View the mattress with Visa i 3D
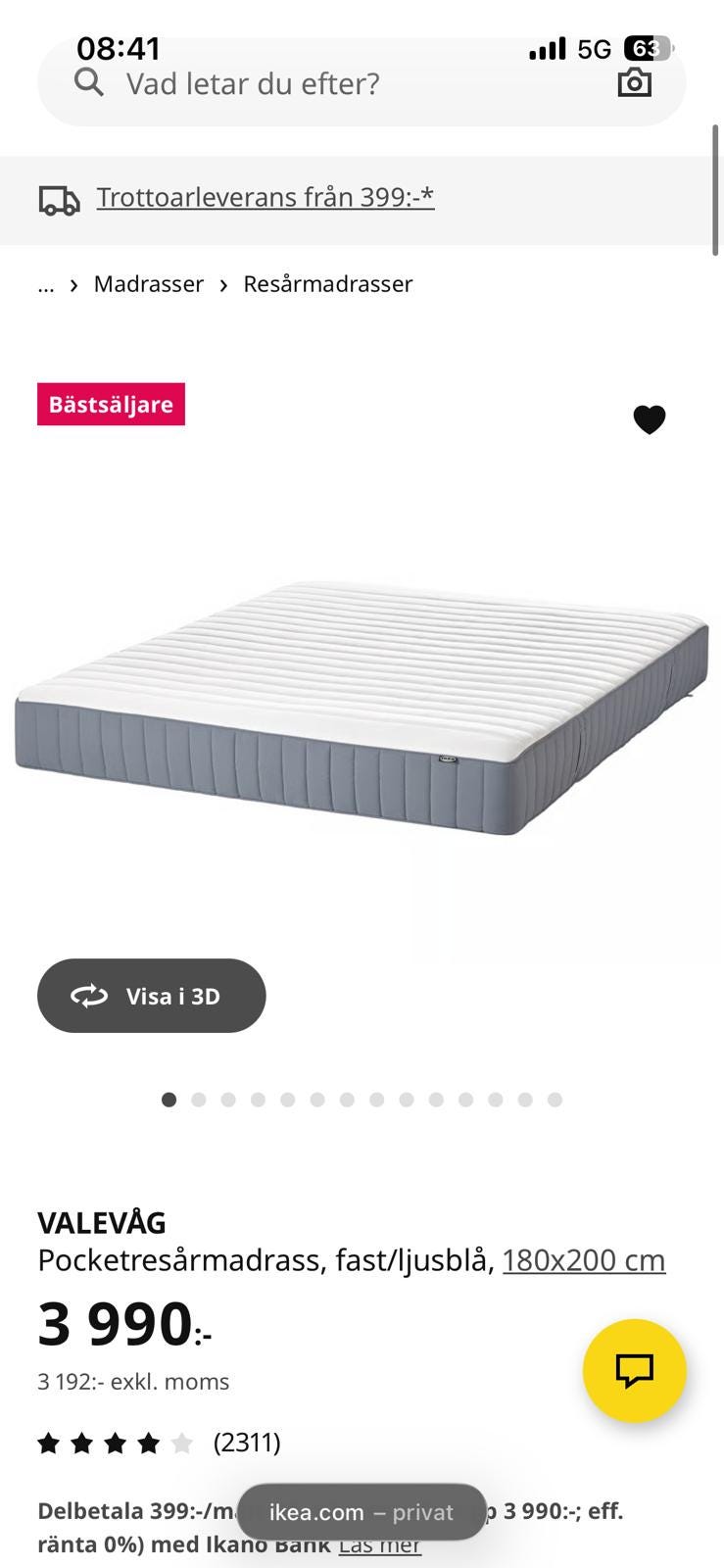 [x=152, y=996]
